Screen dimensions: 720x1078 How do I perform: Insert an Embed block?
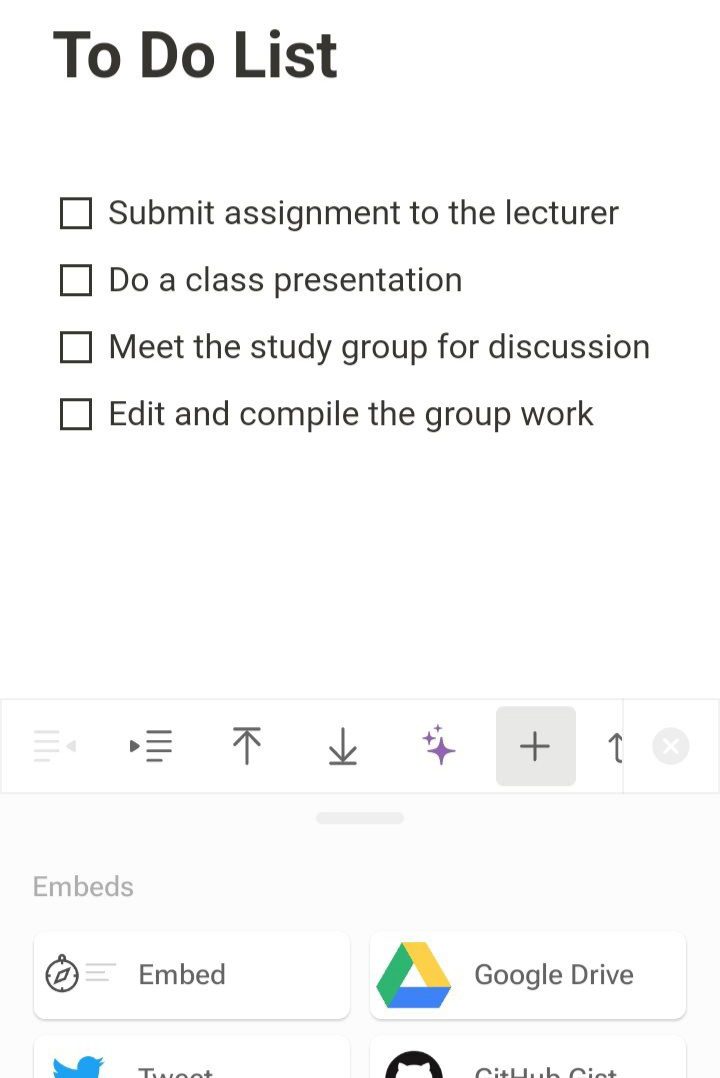(x=191, y=975)
